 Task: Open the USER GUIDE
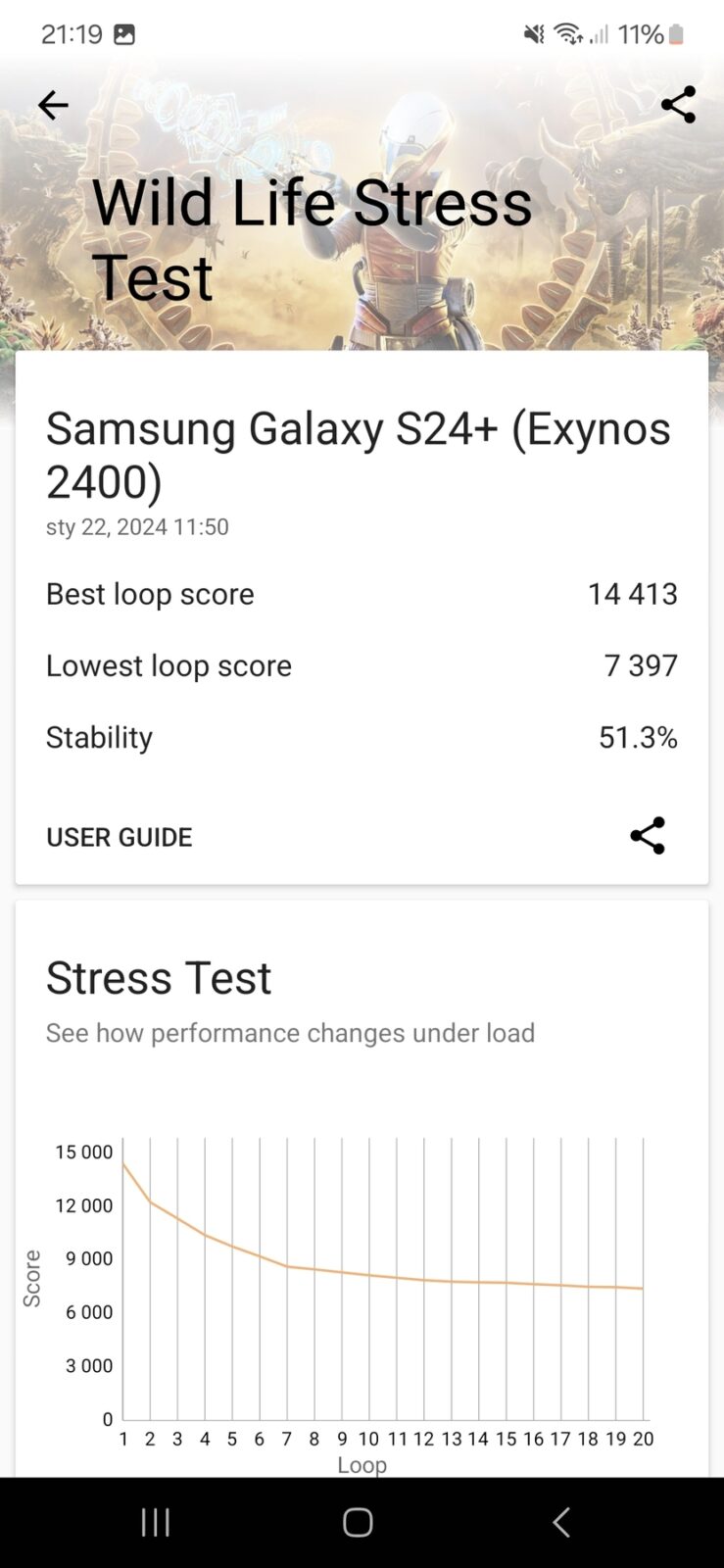pos(119,837)
